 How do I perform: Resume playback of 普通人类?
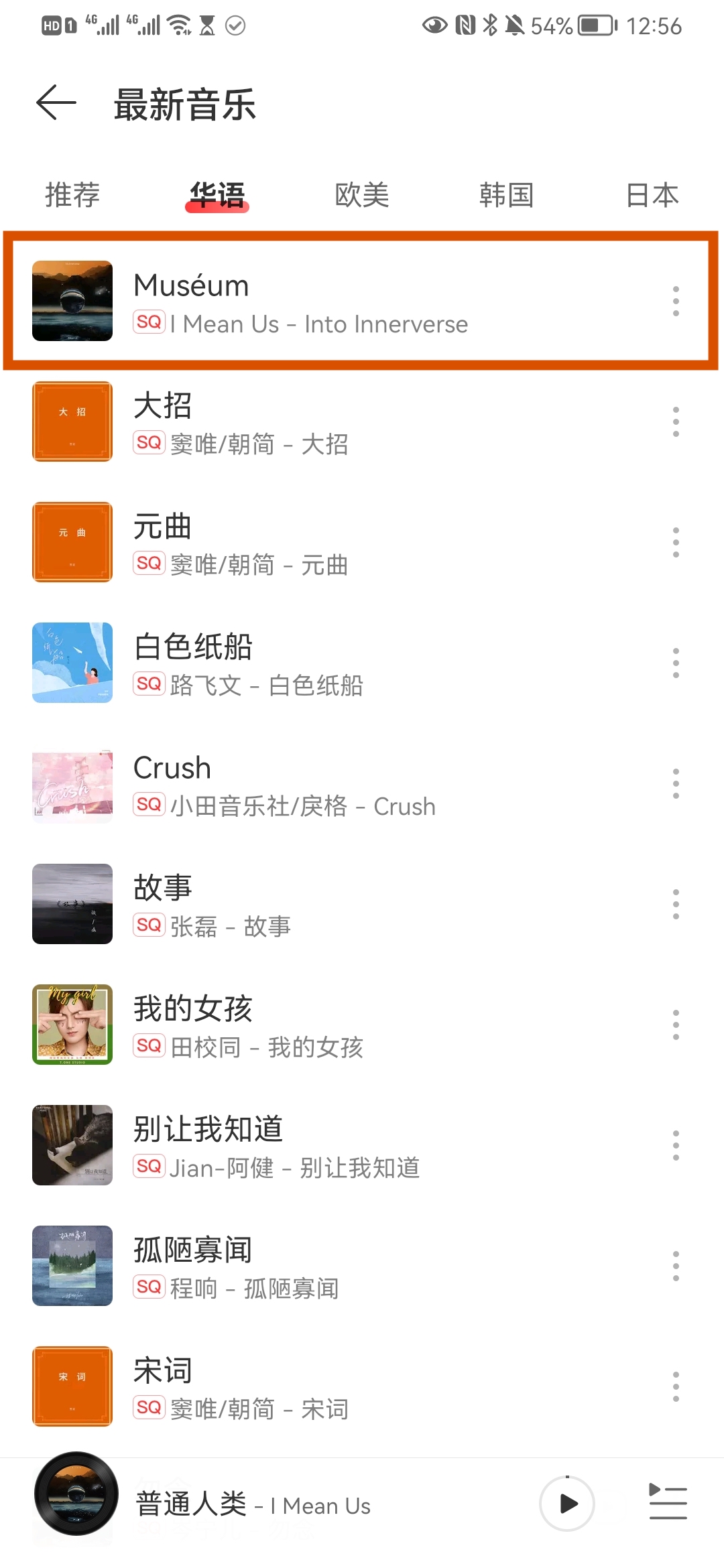pyautogui.click(x=567, y=1504)
